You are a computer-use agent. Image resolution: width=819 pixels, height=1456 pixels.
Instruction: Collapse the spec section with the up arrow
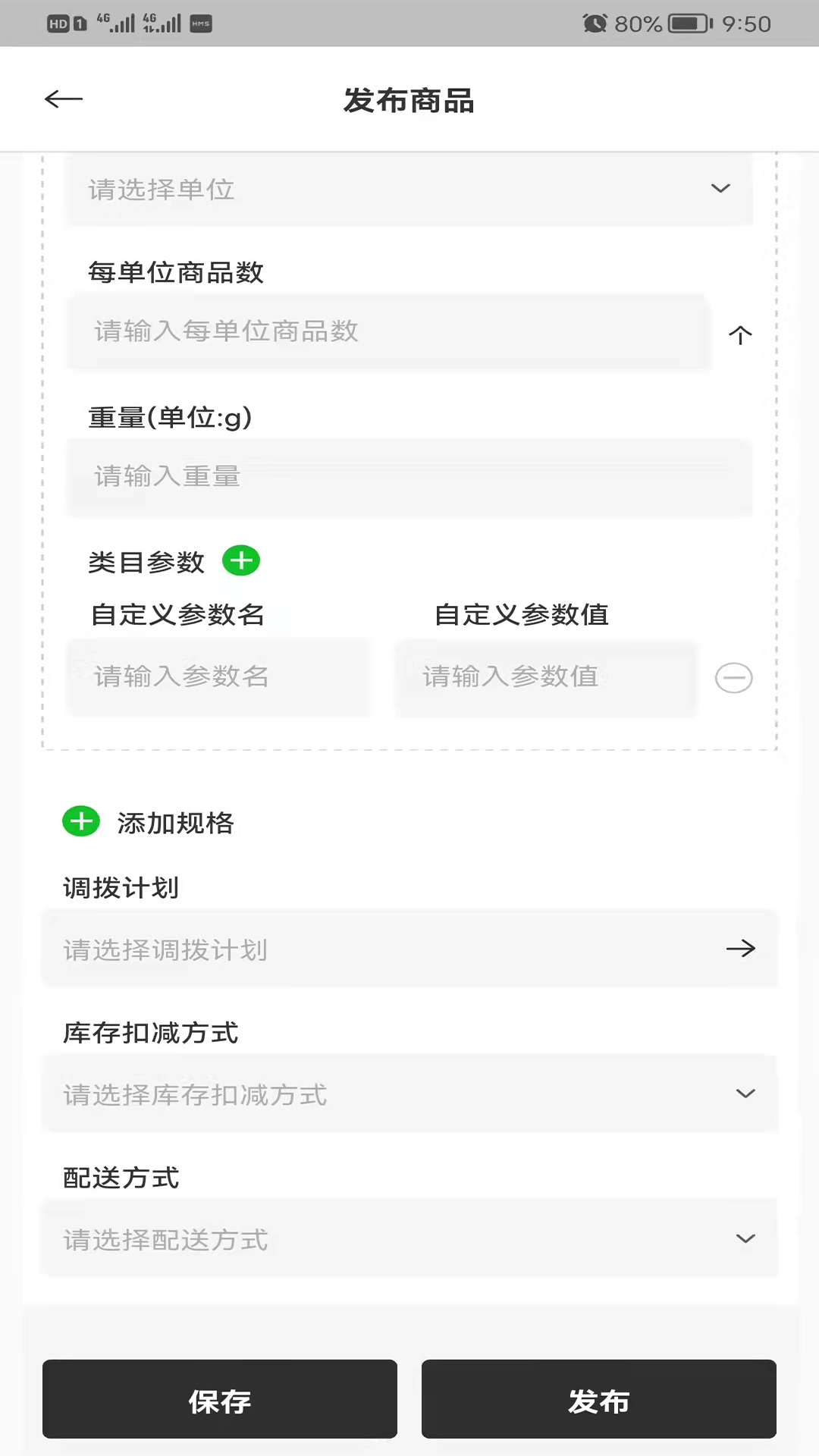740,334
